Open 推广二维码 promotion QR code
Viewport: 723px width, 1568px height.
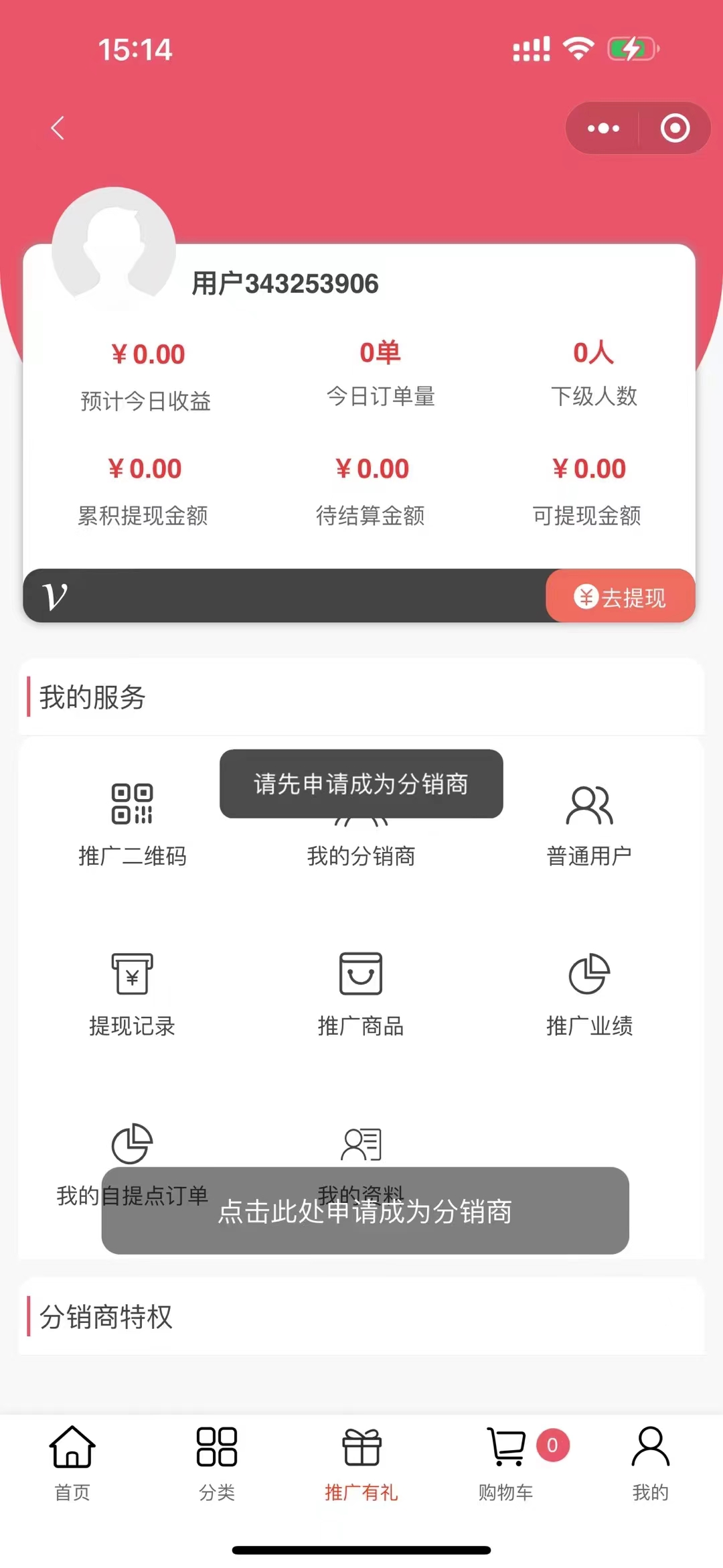pyautogui.click(x=132, y=825)
